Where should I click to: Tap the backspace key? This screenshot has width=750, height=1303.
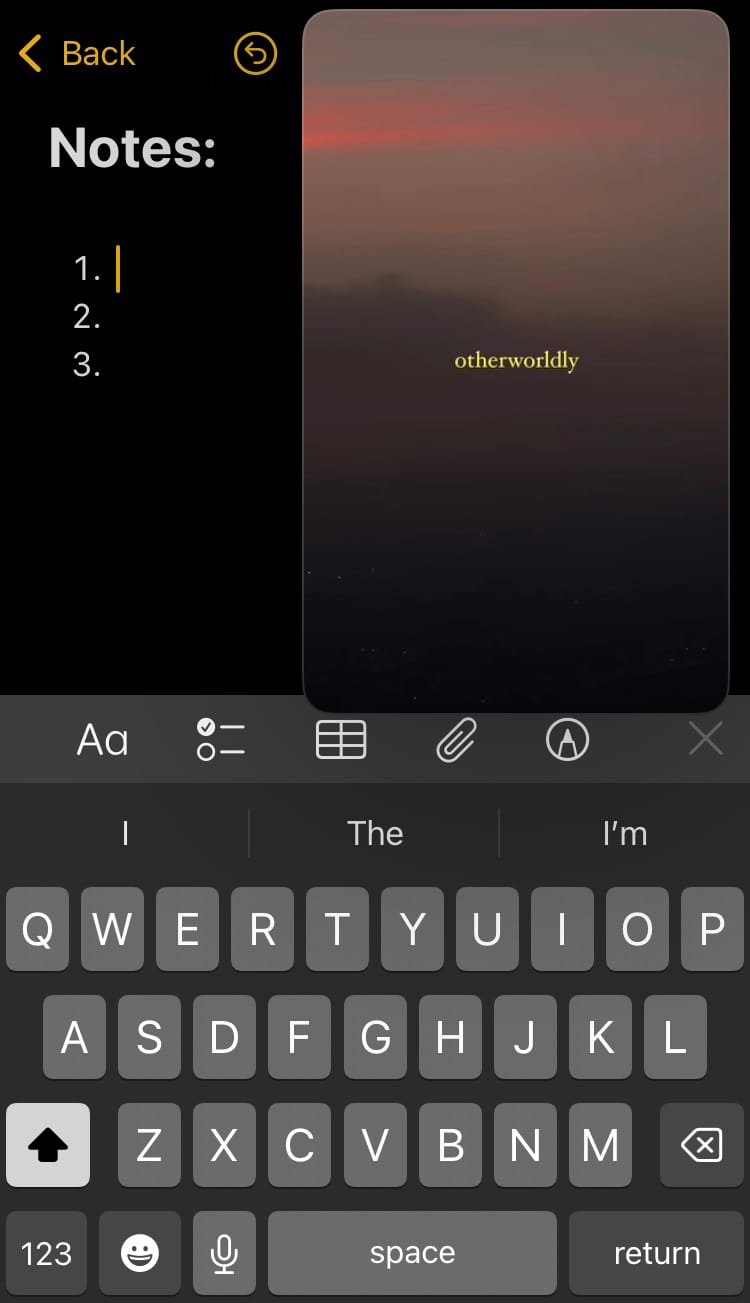[702, 1145]
